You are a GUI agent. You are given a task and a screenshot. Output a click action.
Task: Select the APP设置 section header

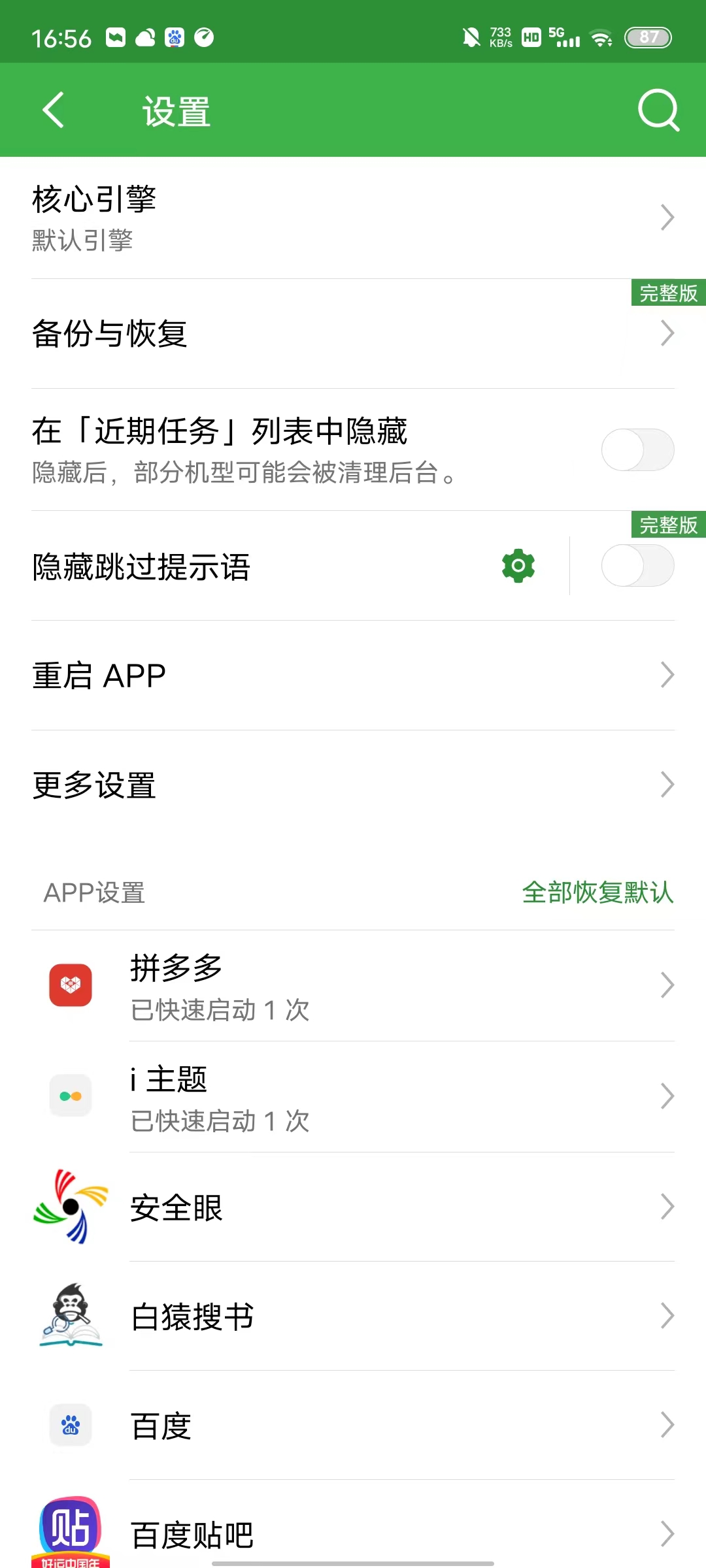[x=95, y=892]
